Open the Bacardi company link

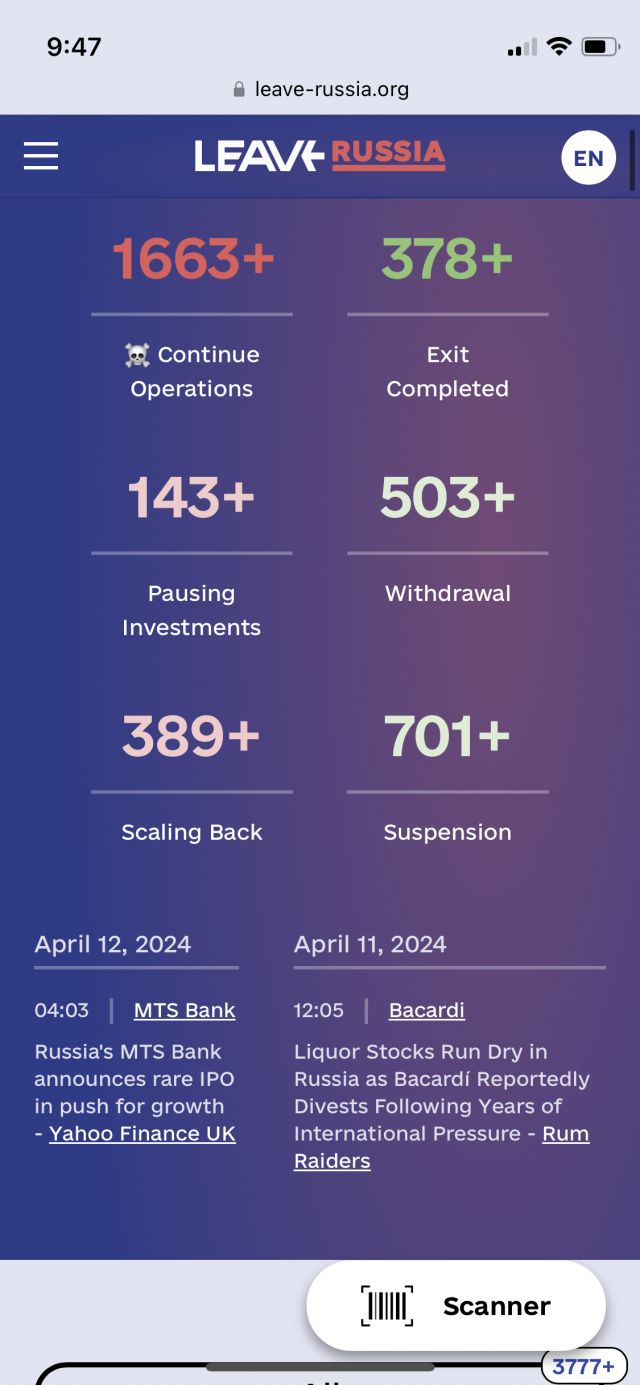point(426,1010)
